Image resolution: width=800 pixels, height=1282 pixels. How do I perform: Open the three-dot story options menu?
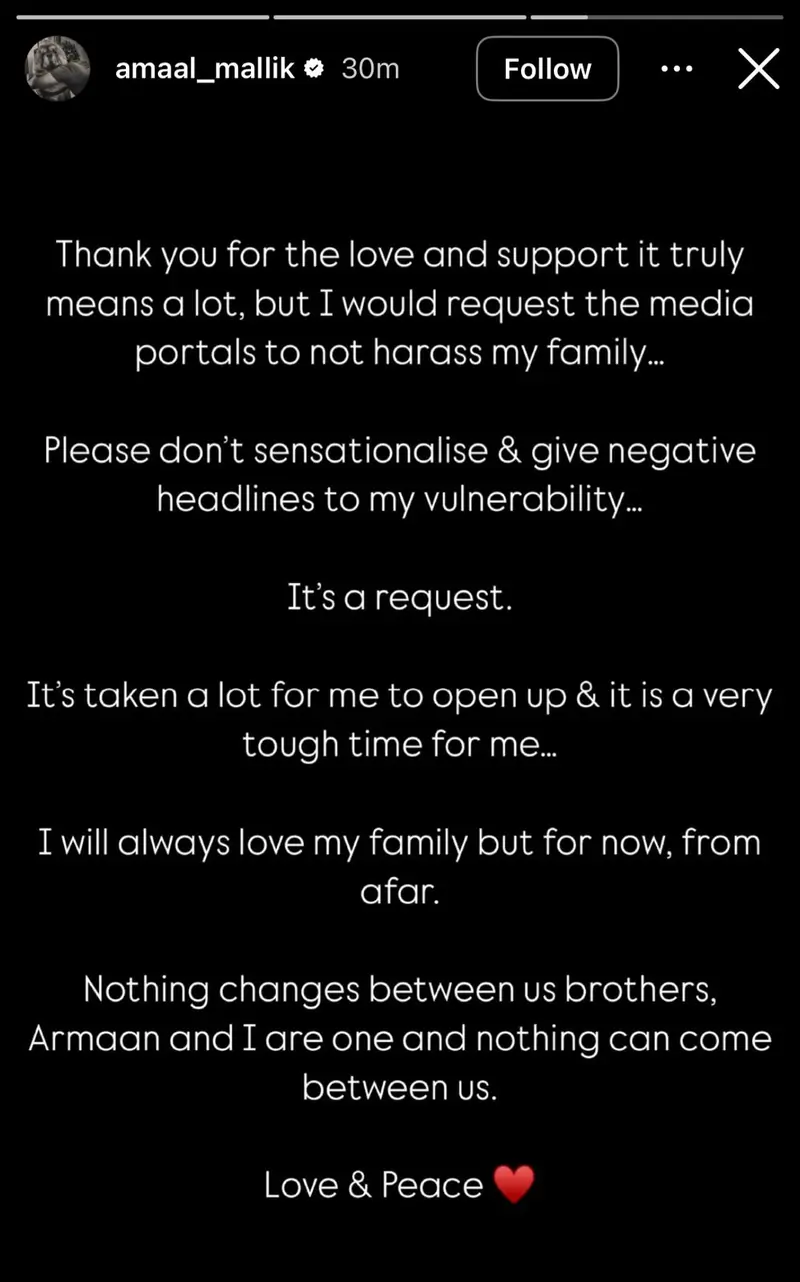(677, 69)
